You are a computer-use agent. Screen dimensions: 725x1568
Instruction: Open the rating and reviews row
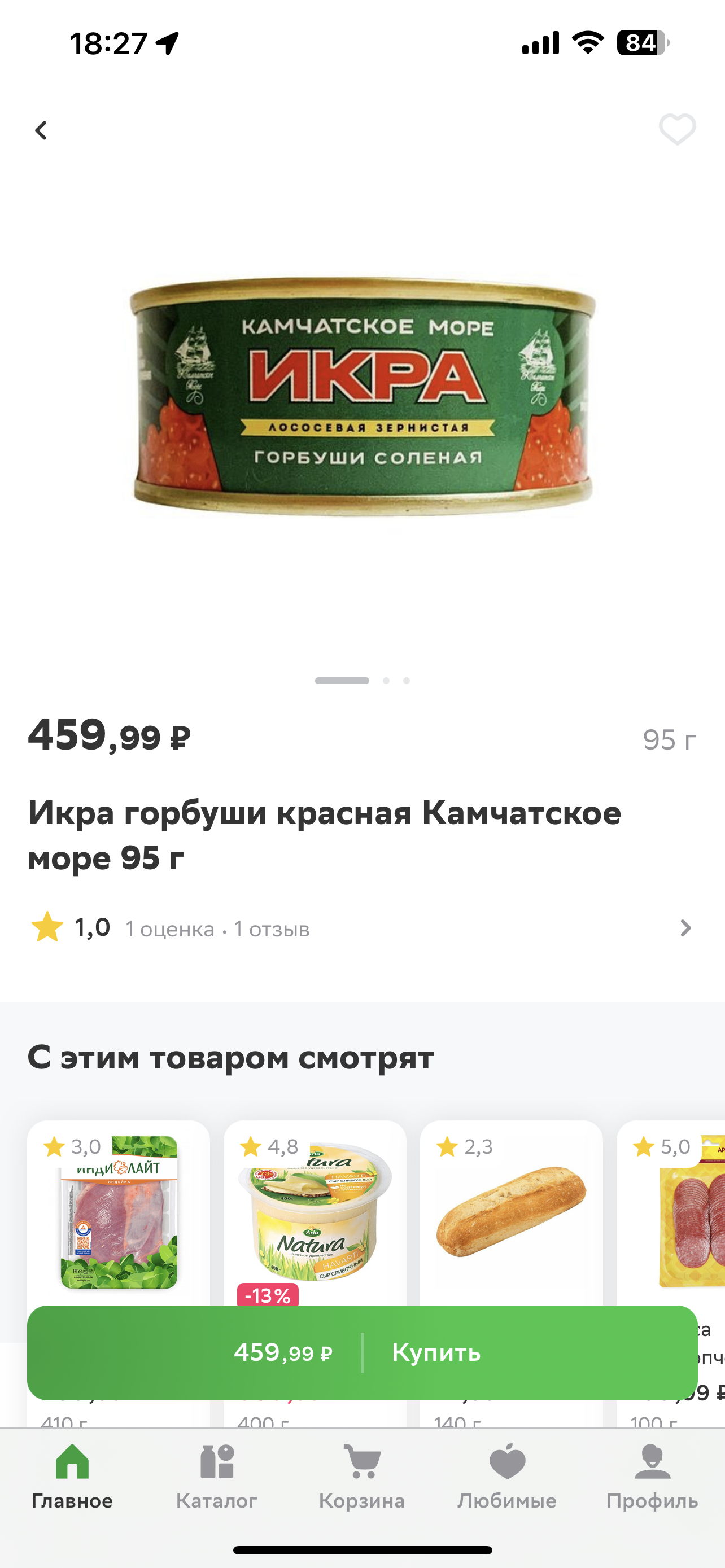[362, 928]
